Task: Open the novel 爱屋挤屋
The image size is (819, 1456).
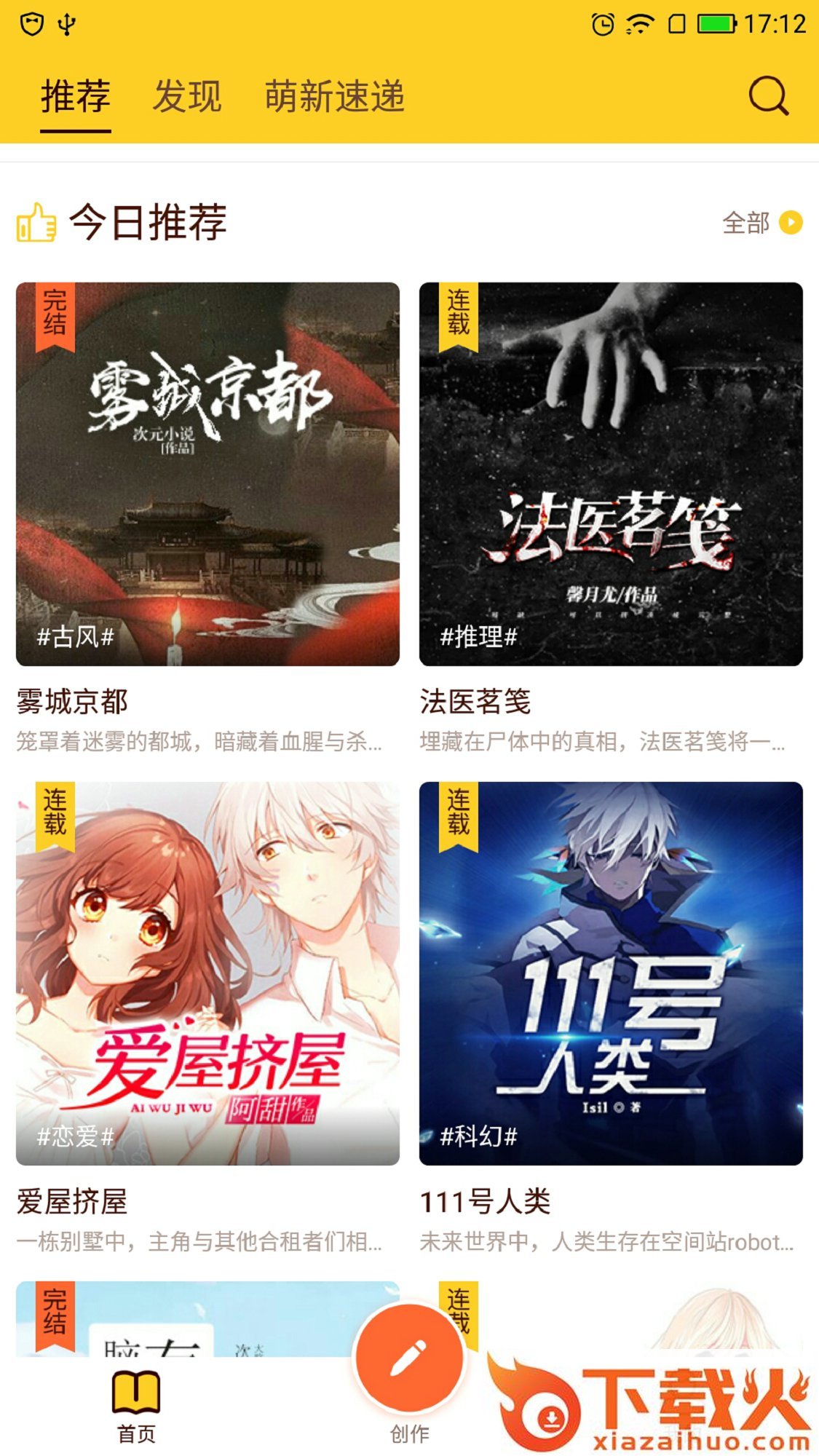Action: pos(207,973)
